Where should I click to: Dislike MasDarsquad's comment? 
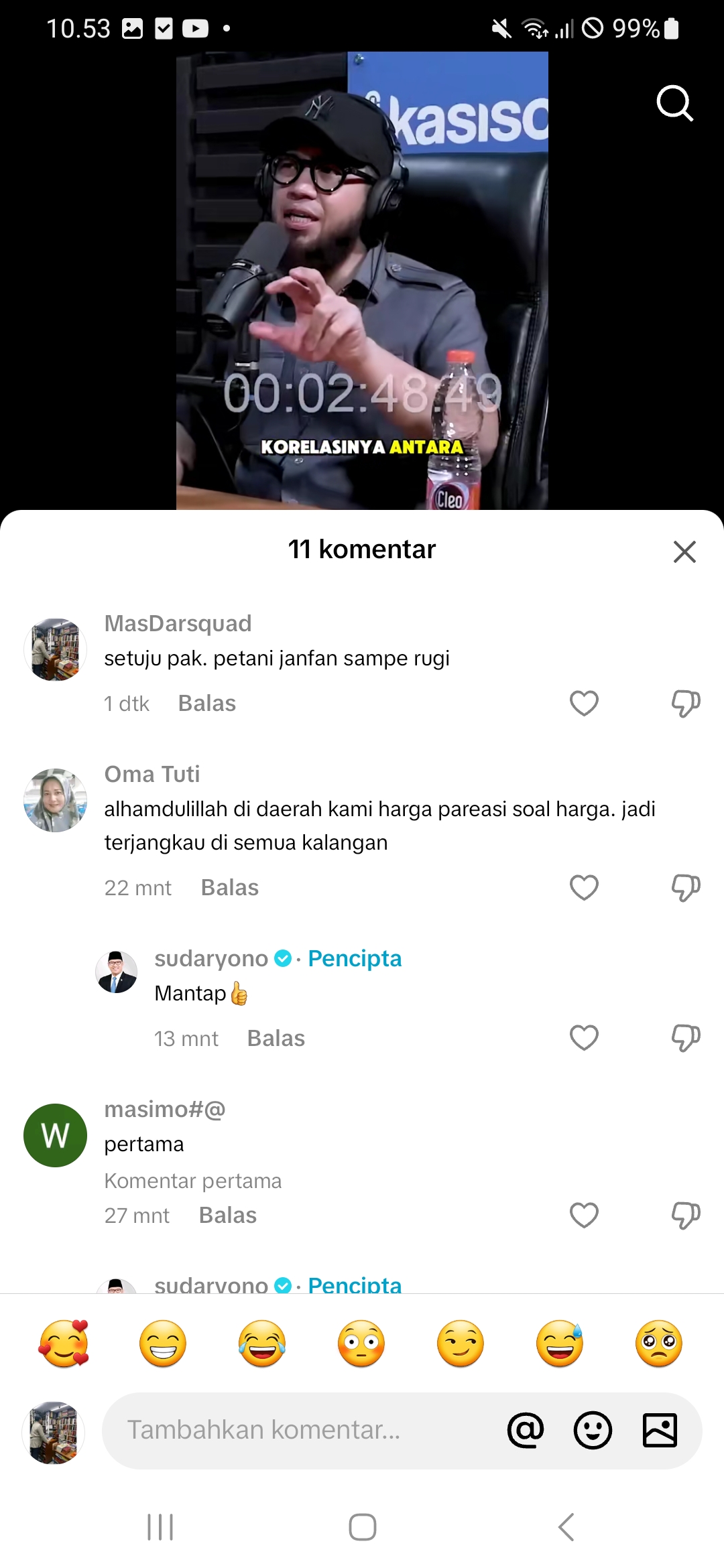(x=686, y=704)
